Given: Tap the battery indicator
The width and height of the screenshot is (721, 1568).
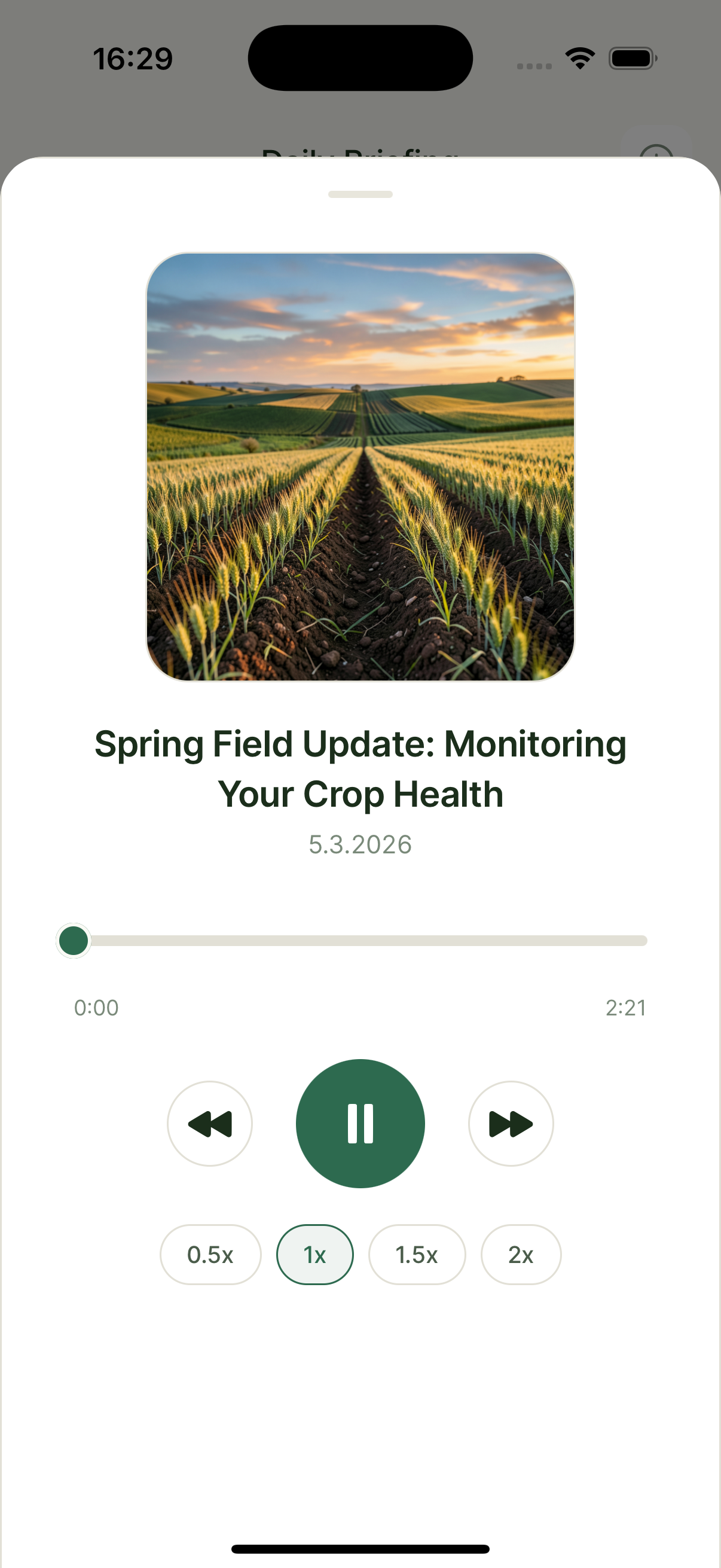Looking at the screenshot, I should 630,58.
